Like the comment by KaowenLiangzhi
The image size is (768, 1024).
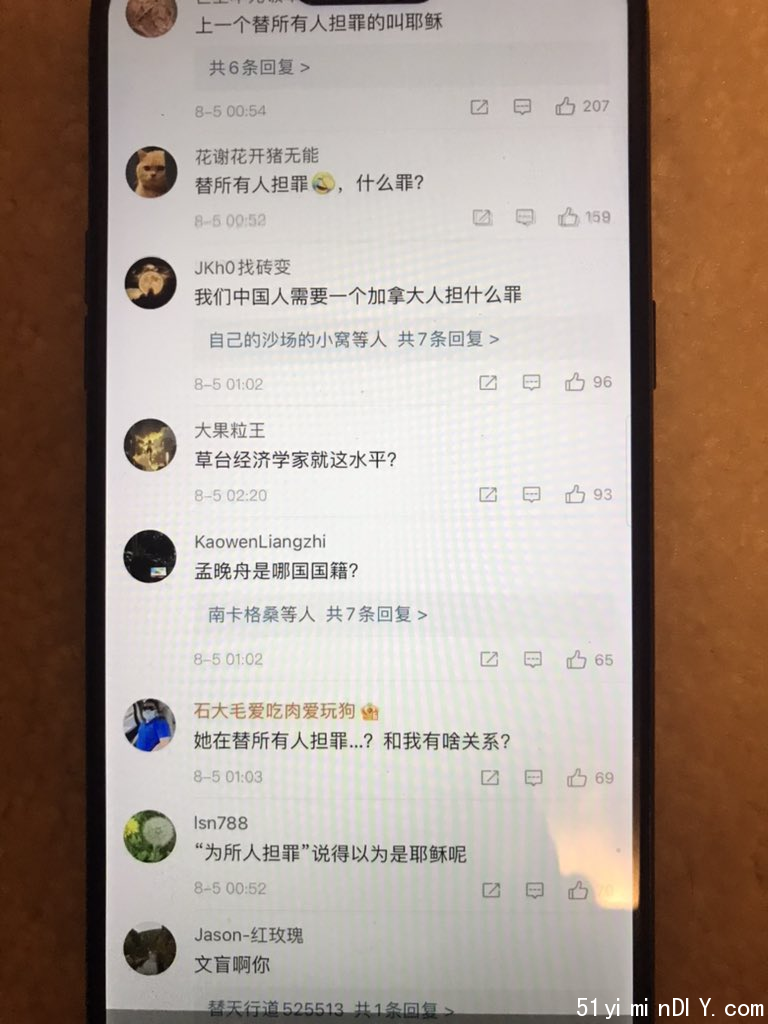click(576, 659)
